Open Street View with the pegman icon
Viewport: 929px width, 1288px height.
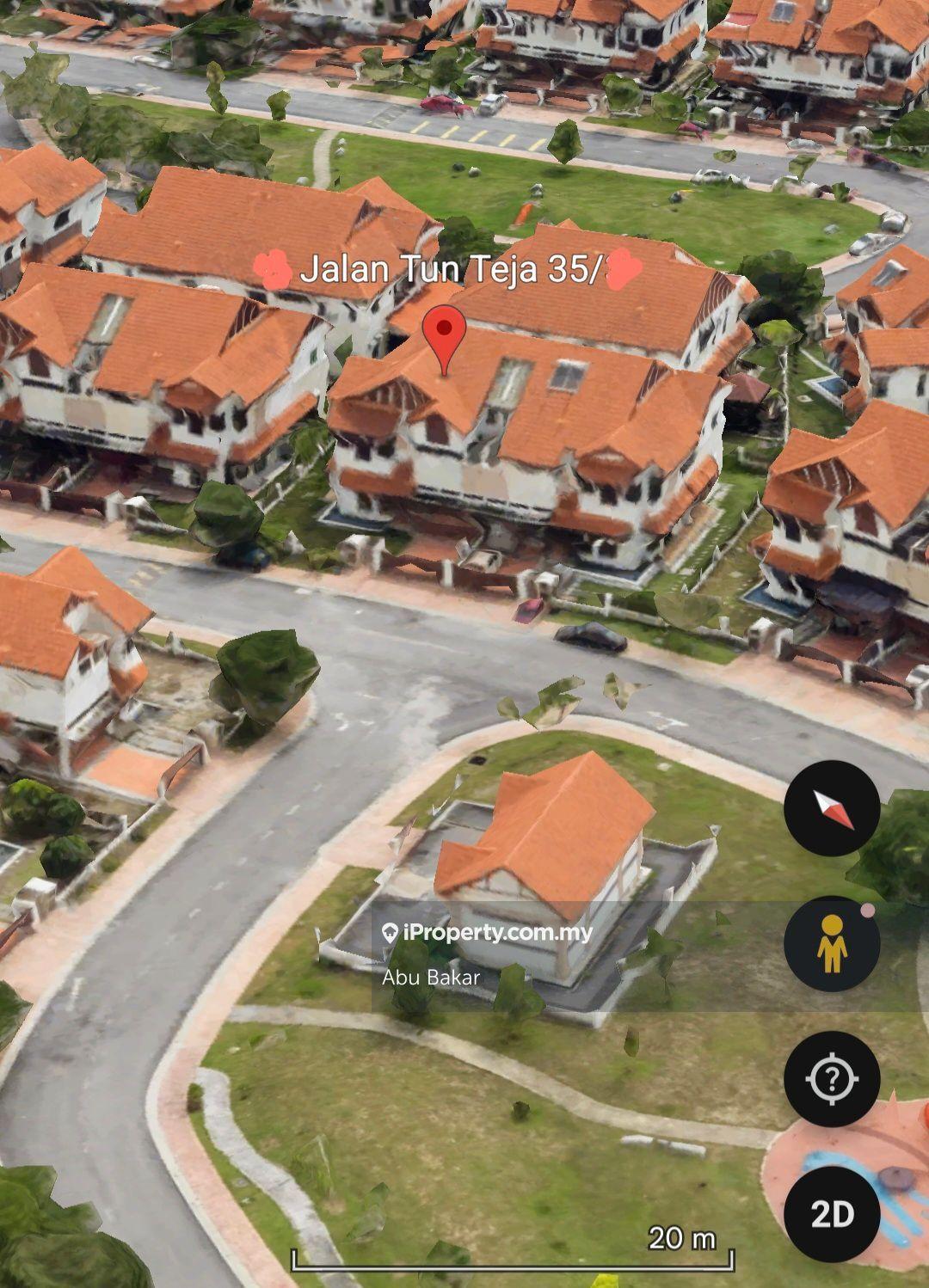tap(831, 943)
